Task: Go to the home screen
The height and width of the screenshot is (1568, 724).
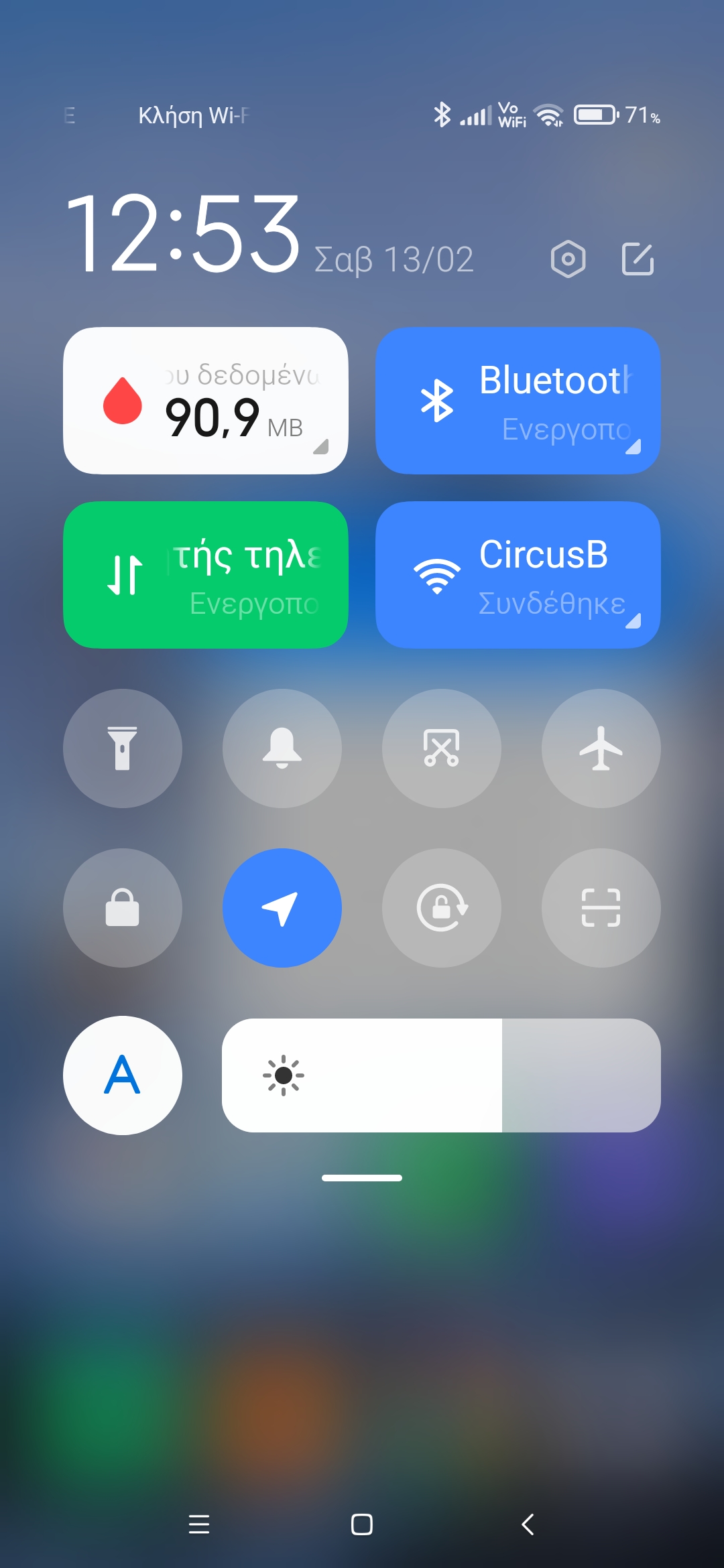Action: (362, 1524)
